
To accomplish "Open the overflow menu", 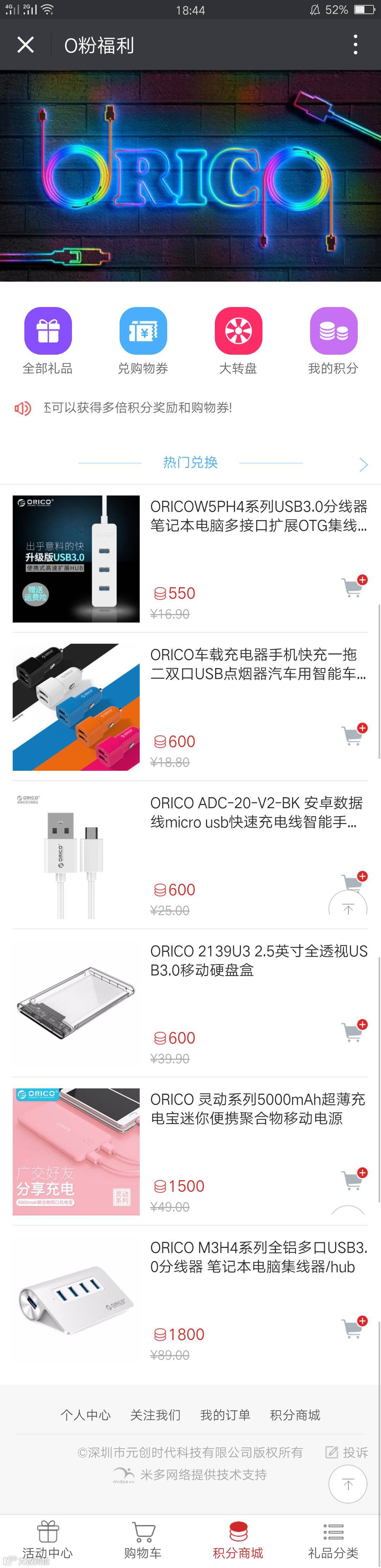I will click(356, 44).
